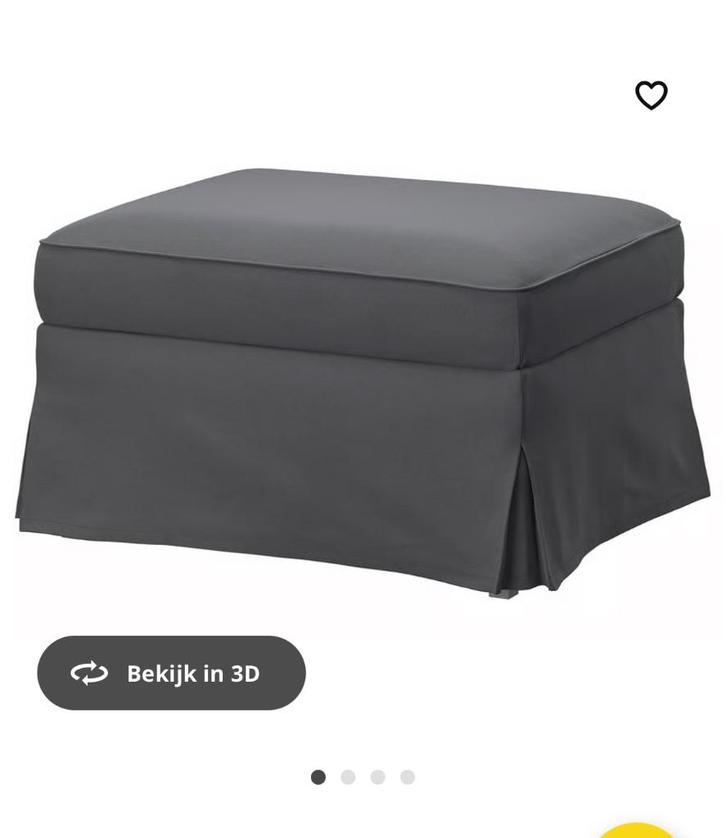Viewport: 726px width, 838px height.
Task: Open the Bekijk in 3D viewer
Action: coord(170,673)
